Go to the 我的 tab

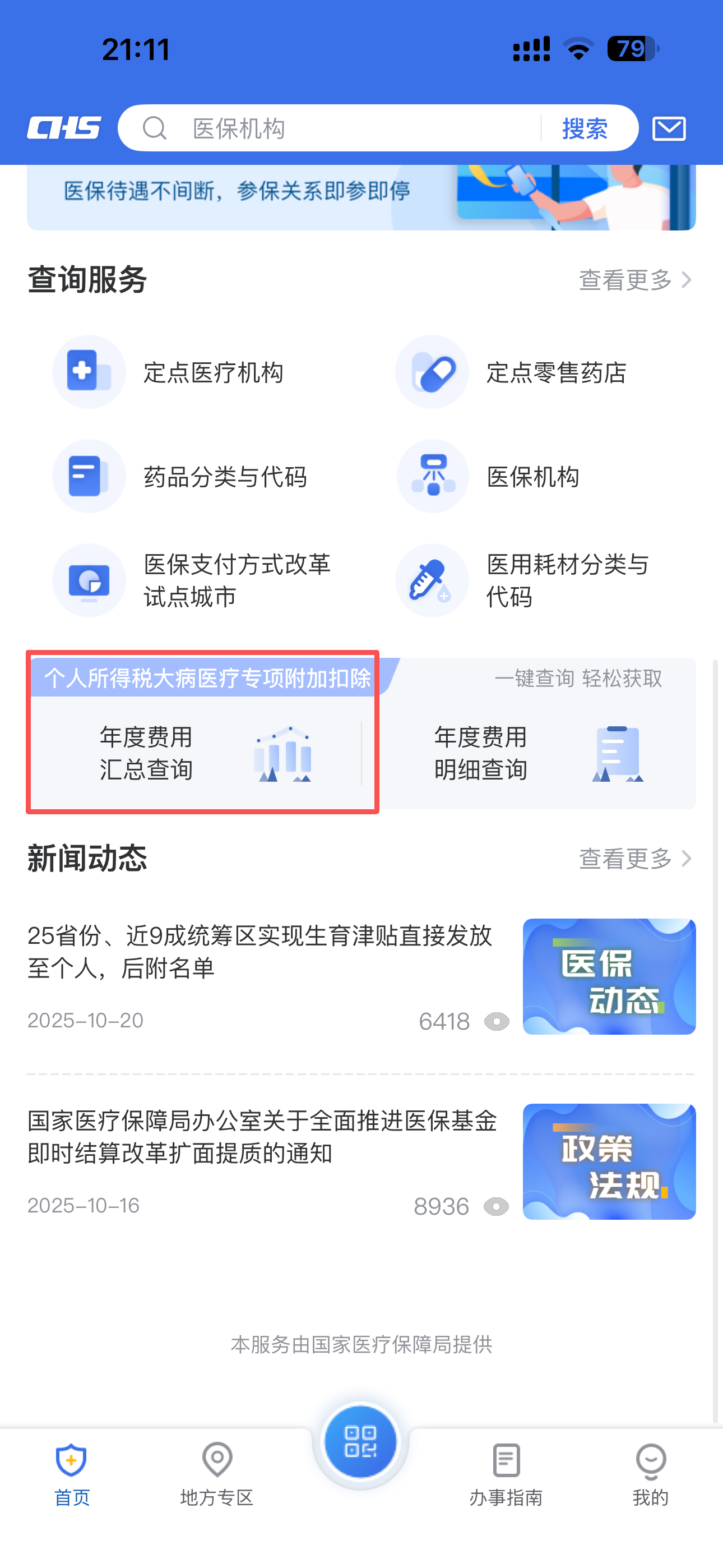tap(650, 1473)
